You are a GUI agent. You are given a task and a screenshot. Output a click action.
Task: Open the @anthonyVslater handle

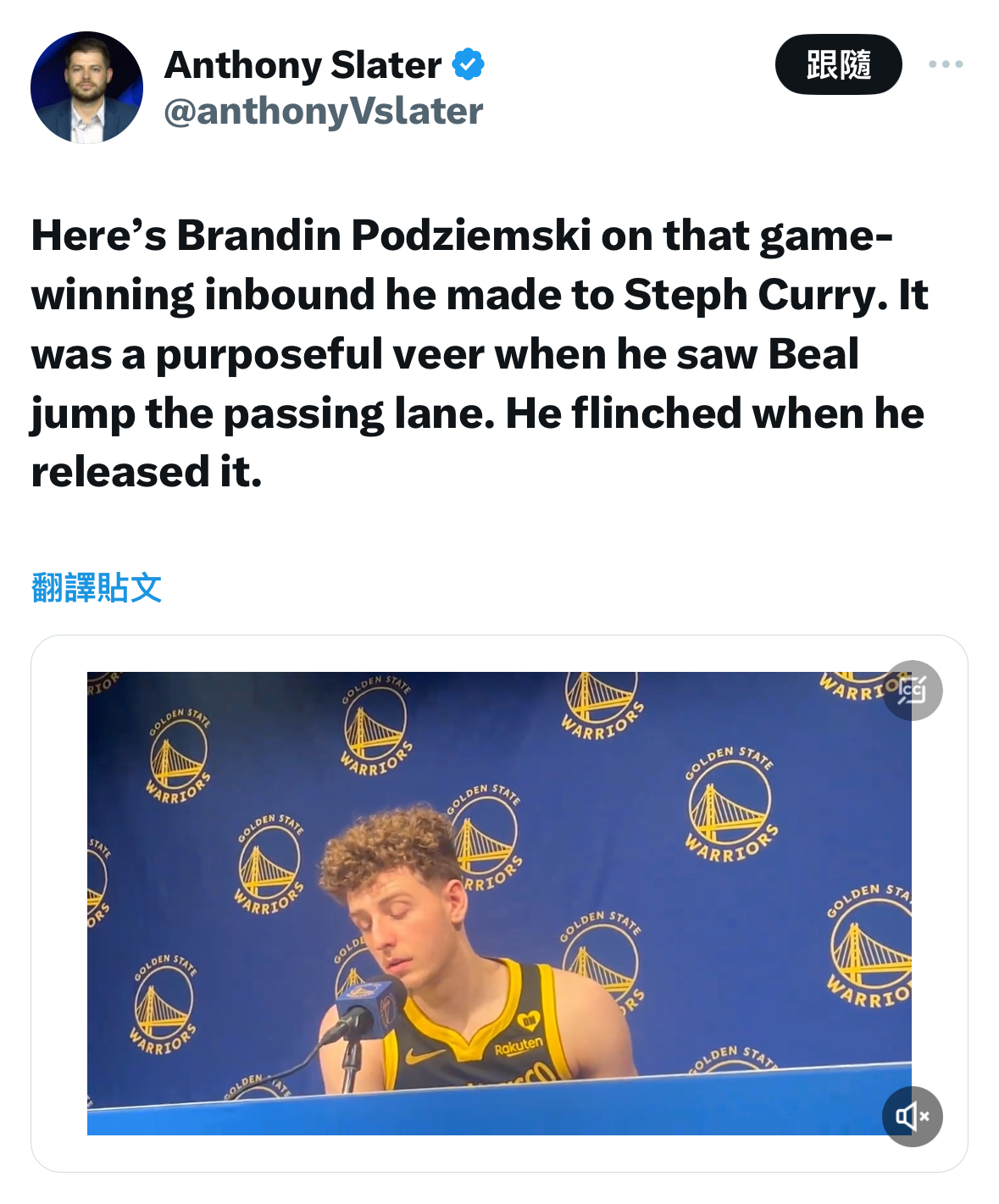coord(323,111)
